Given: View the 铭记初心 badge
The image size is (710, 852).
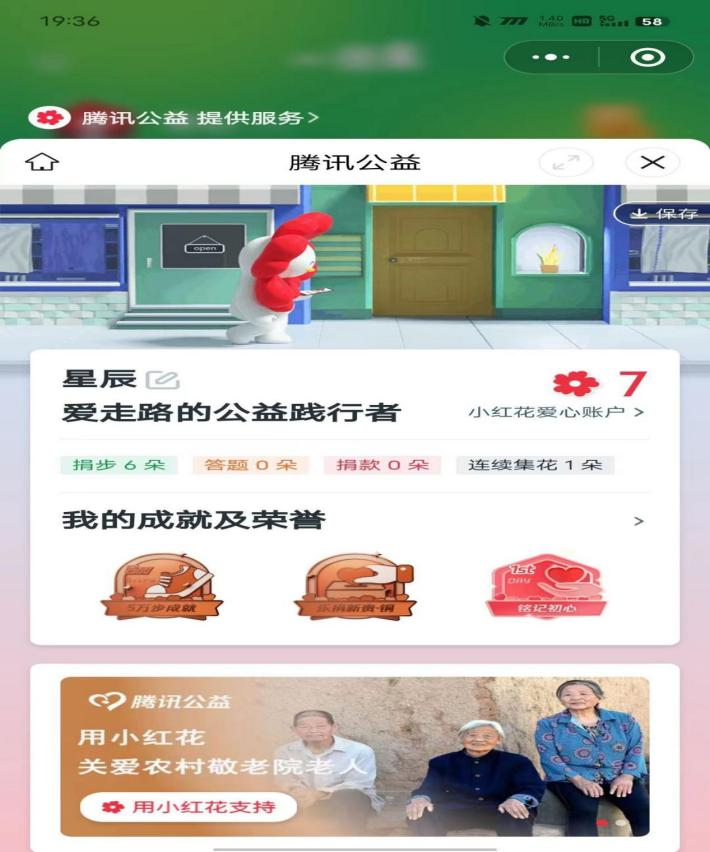Looking at the screenshot, I should click(545, 586).
